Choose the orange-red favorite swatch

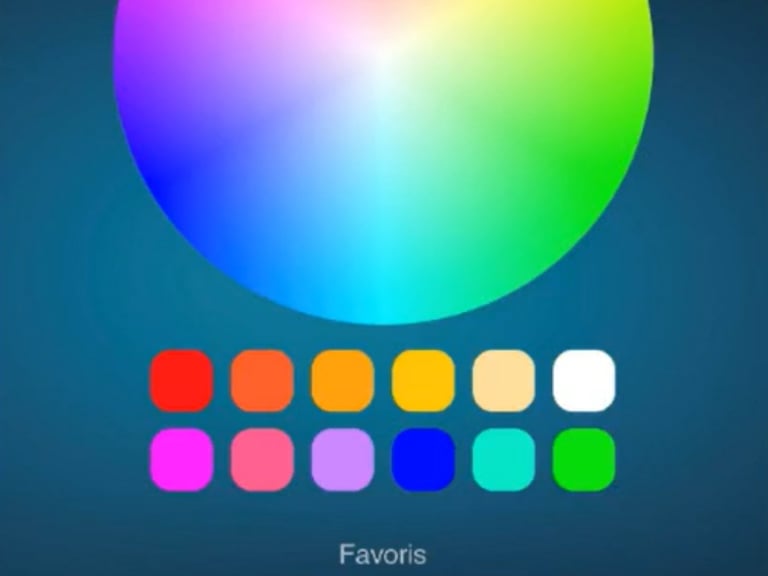point(262,381)
